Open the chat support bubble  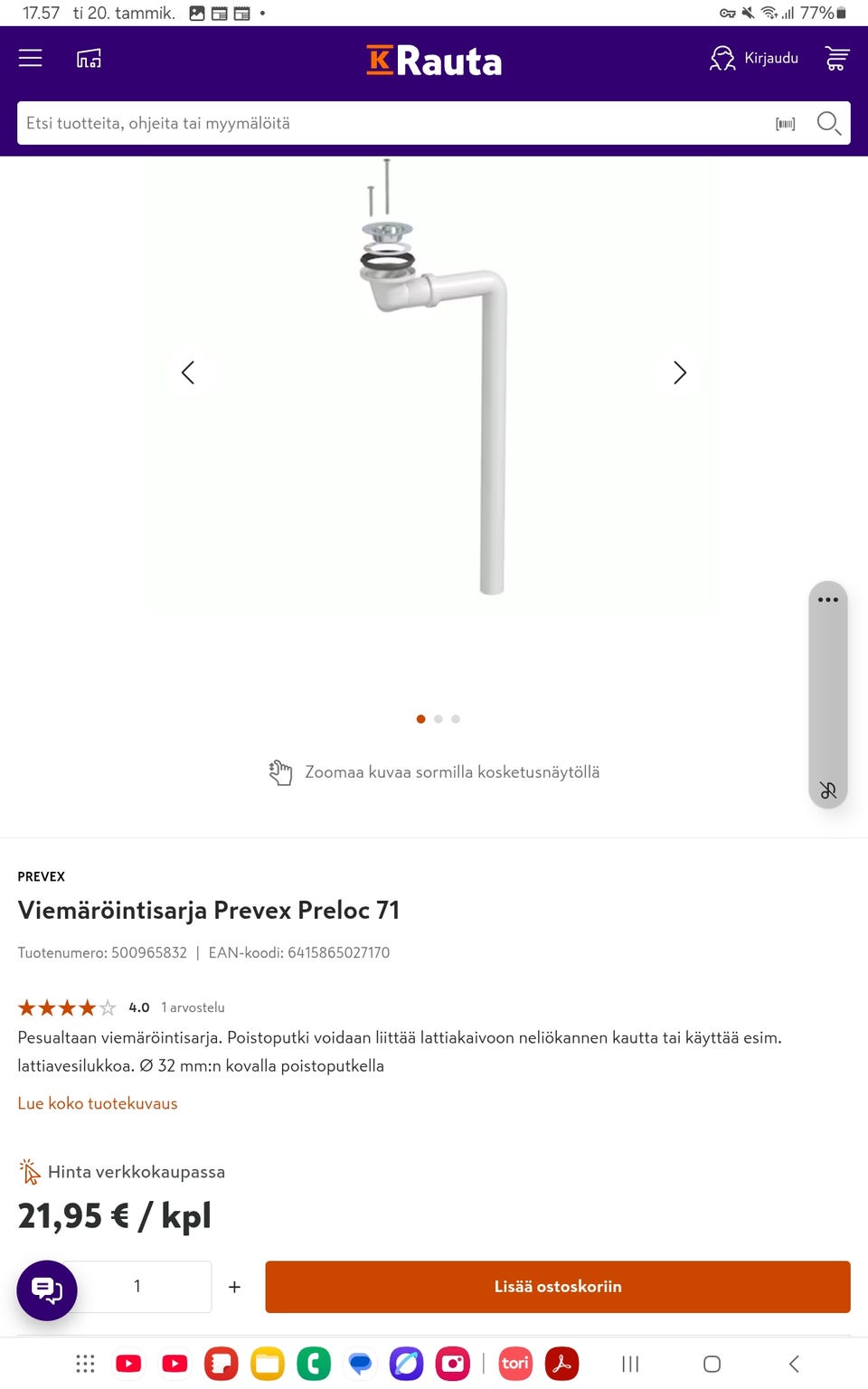(47, 1290)
